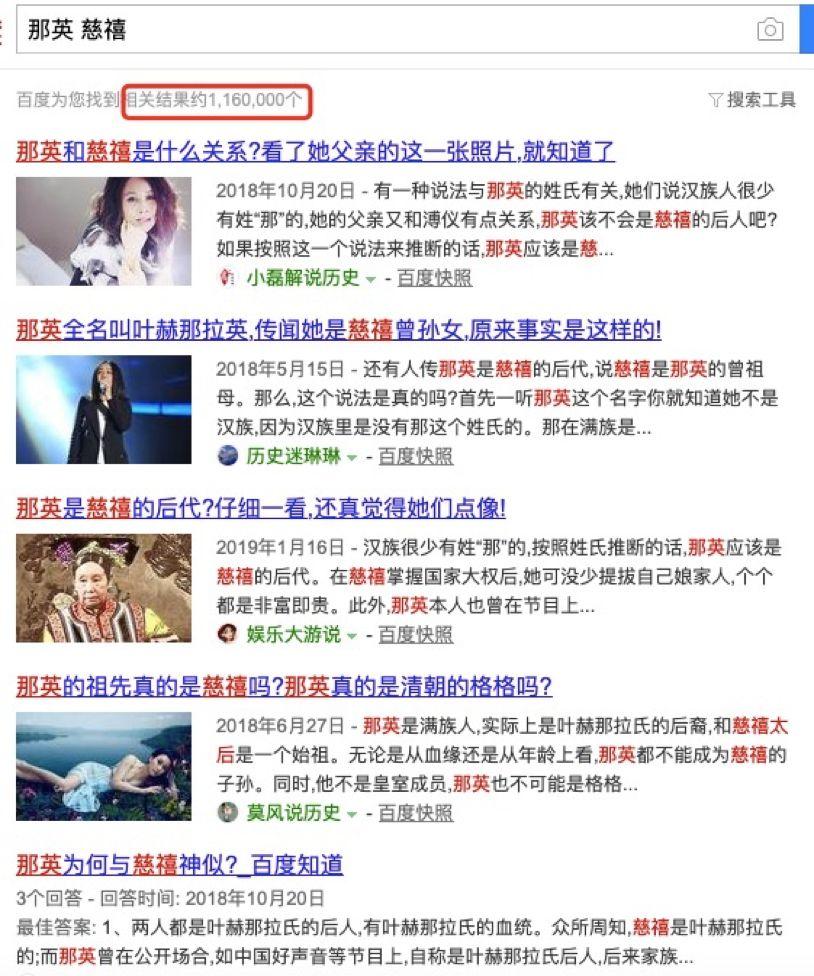Screen dimensions: 814x976
Task: Tap the search box containing 那英 慈禧
Action: pyautogui.click(x=380, y=30)
